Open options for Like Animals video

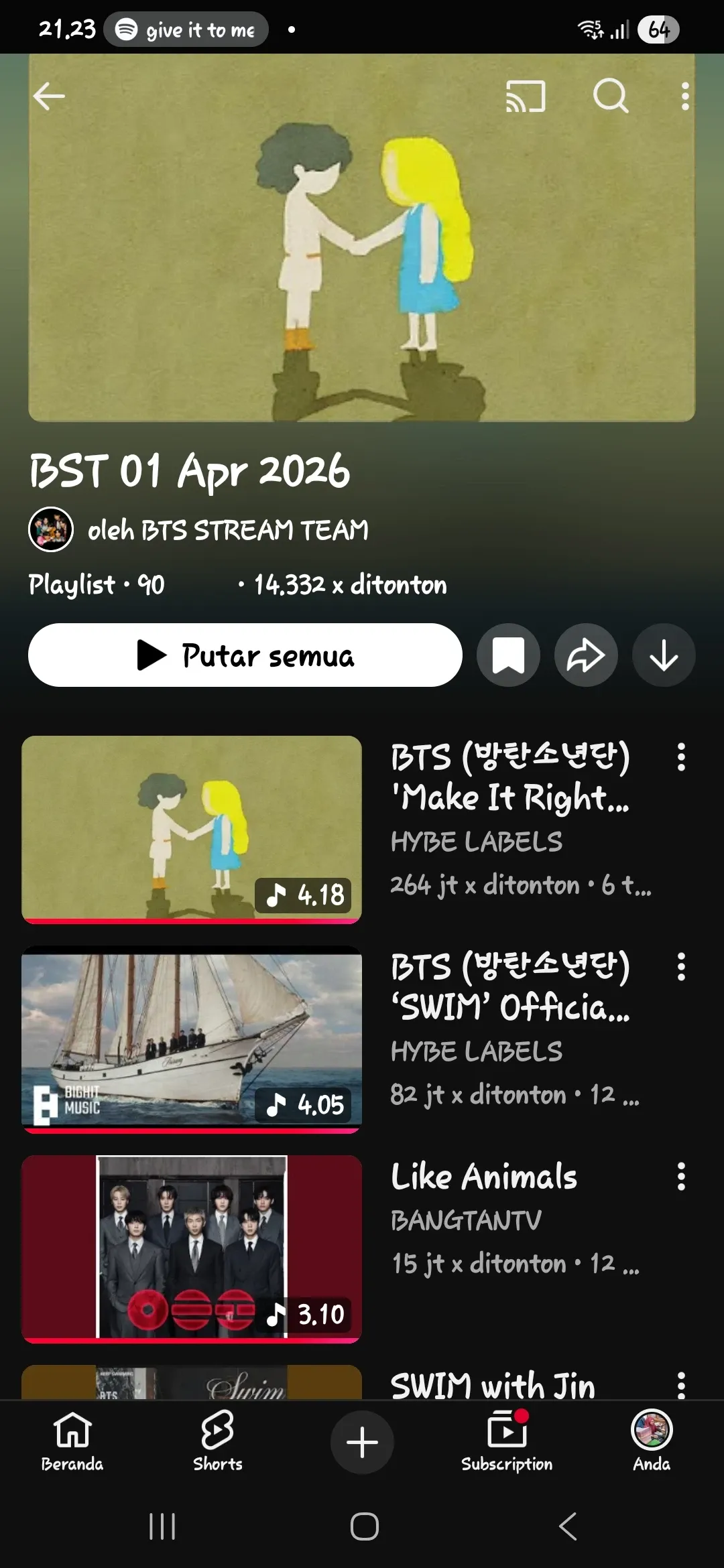tap(681, 1177)
